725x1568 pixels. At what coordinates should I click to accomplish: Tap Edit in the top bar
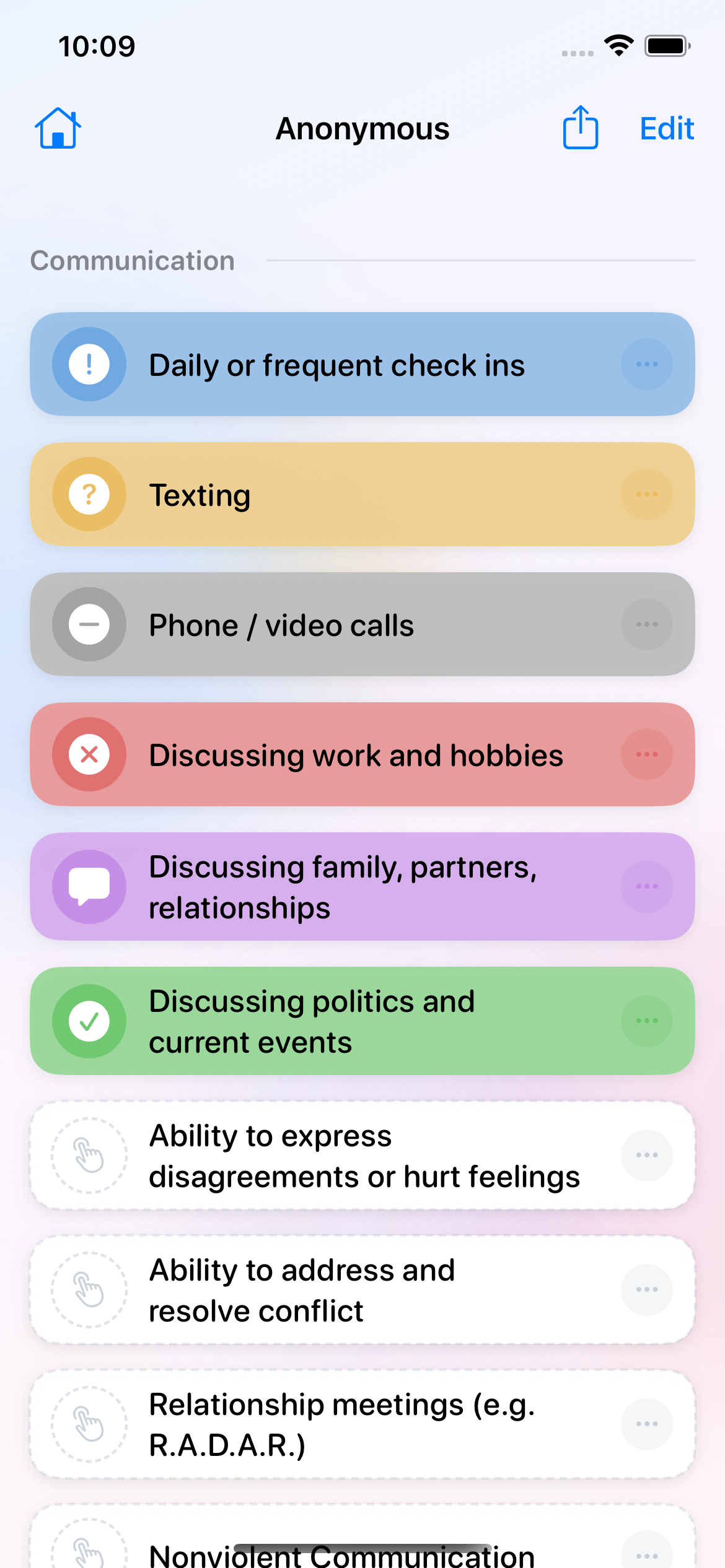[667, 129]
